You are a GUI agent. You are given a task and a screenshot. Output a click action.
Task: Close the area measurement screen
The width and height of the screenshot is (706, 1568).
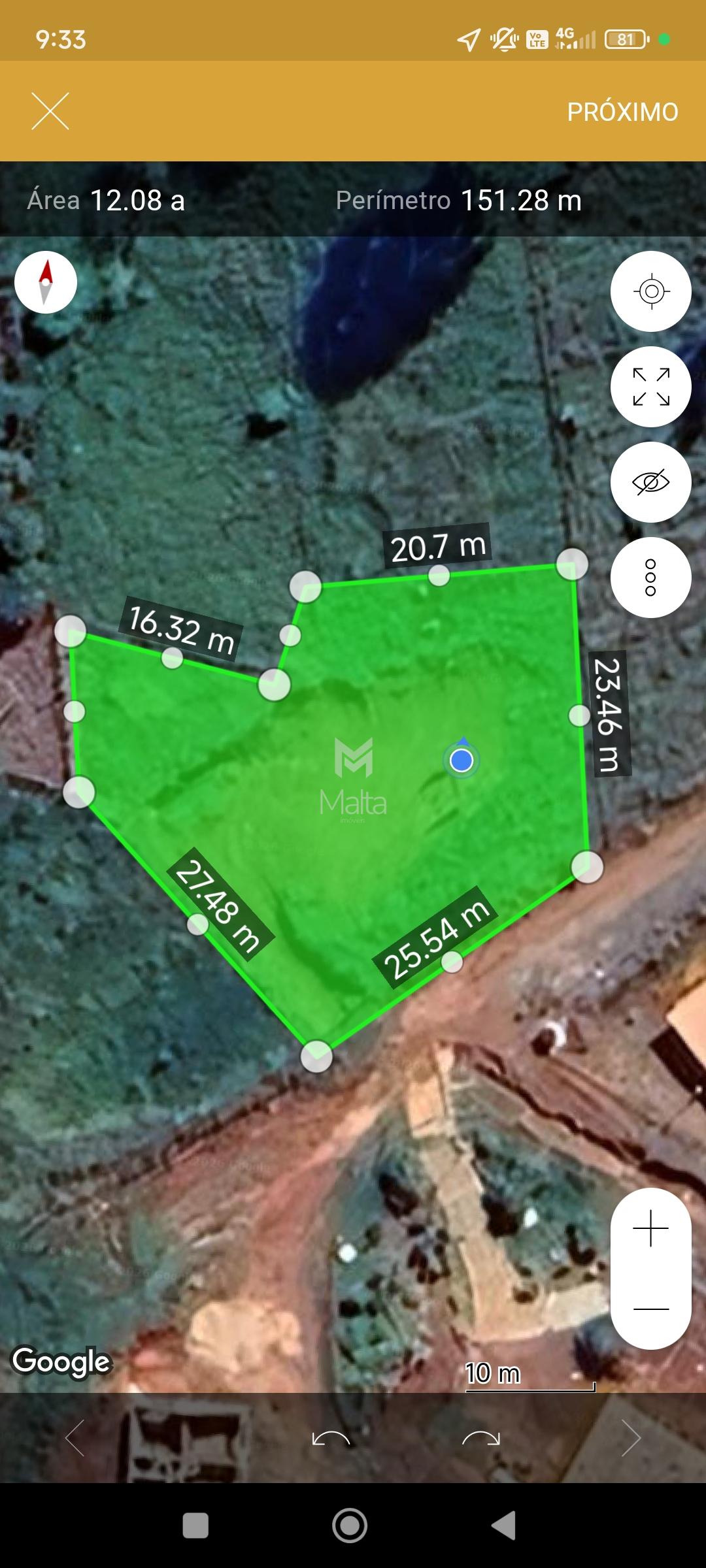(x=50, y=111)
